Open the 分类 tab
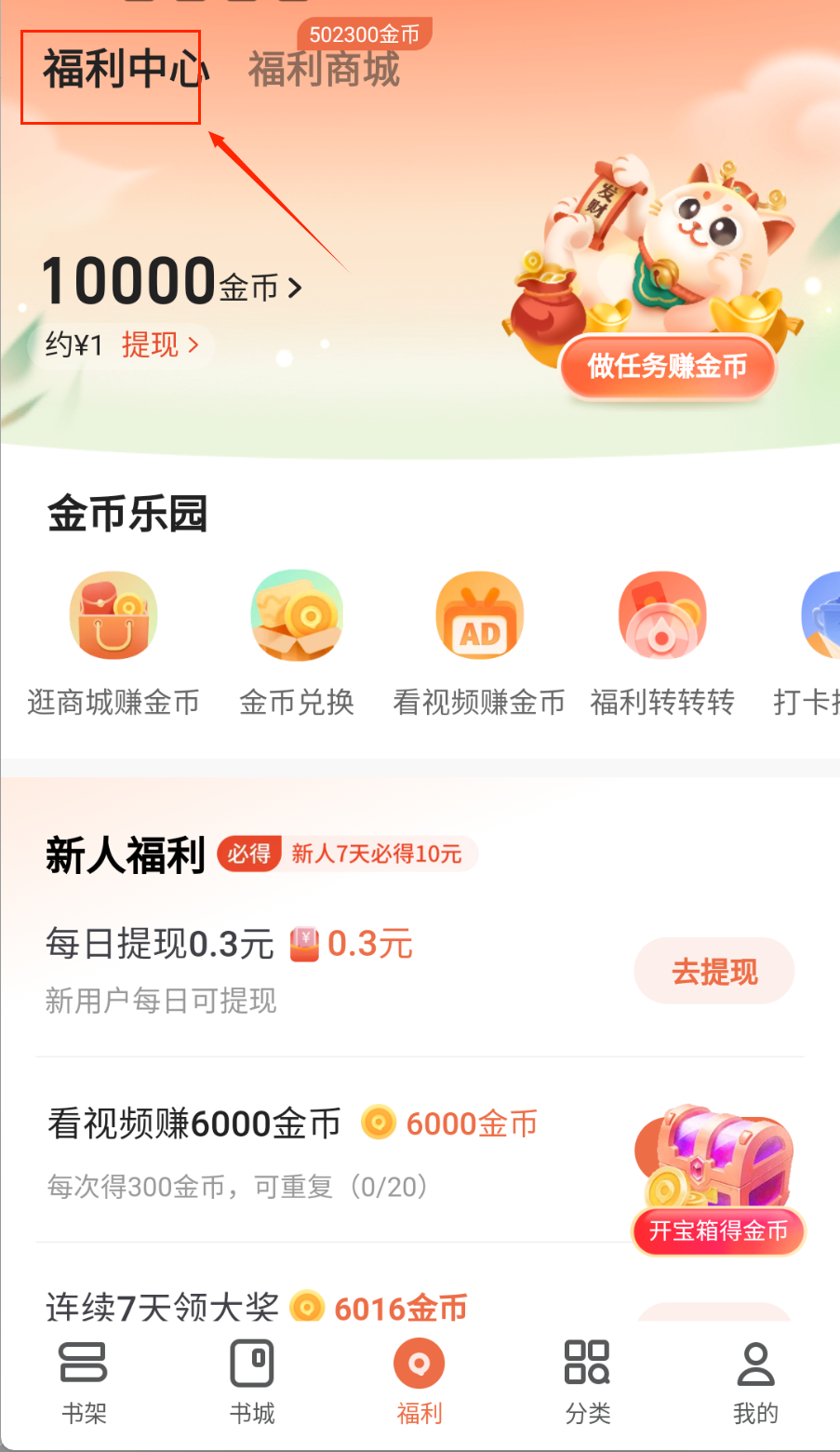The image size is (840, 1452). 587,1381
